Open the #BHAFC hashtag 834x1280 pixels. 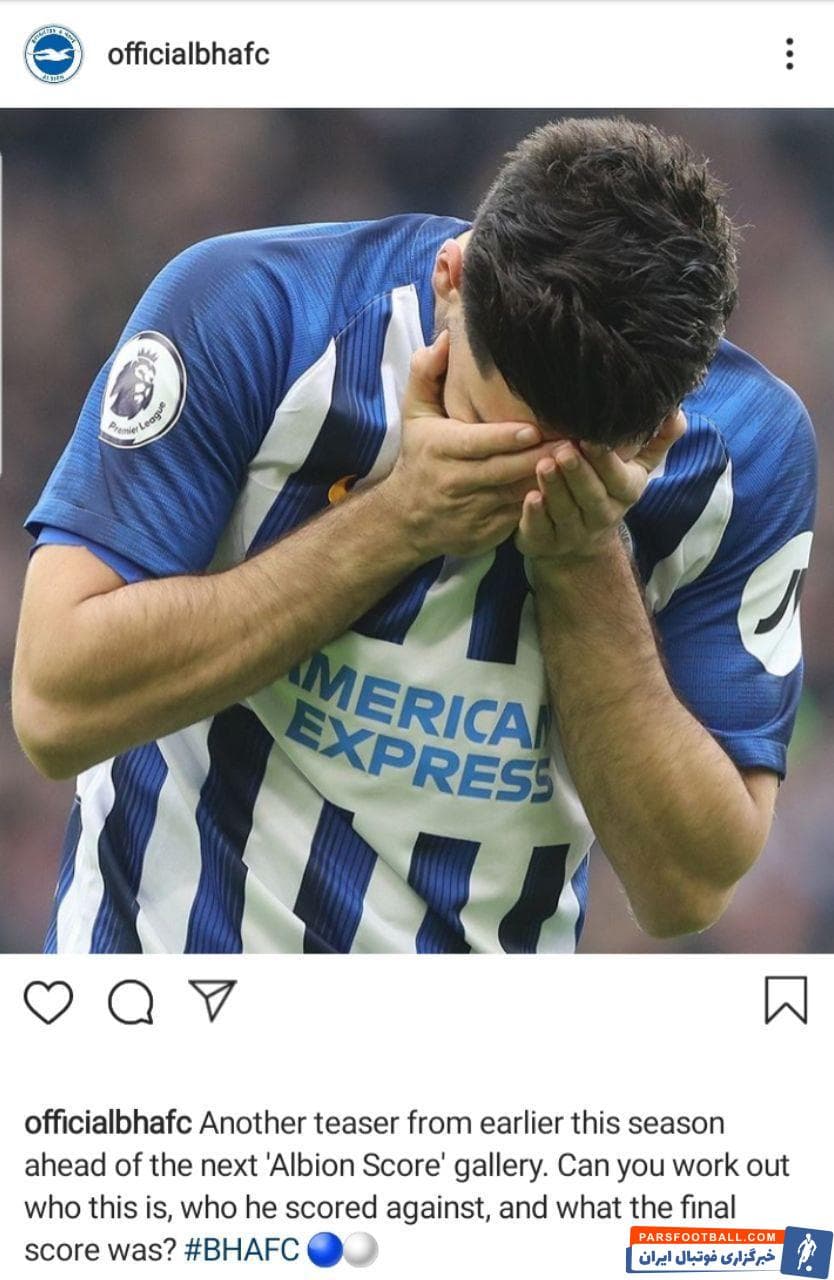click(x=243, y=1251)
